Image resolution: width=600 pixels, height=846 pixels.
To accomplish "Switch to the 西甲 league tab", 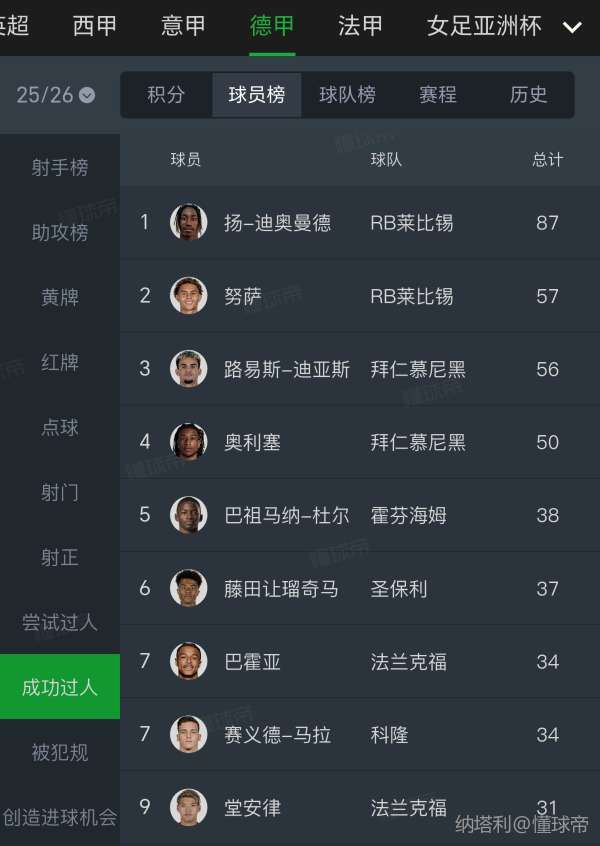I will click(94, 26).
